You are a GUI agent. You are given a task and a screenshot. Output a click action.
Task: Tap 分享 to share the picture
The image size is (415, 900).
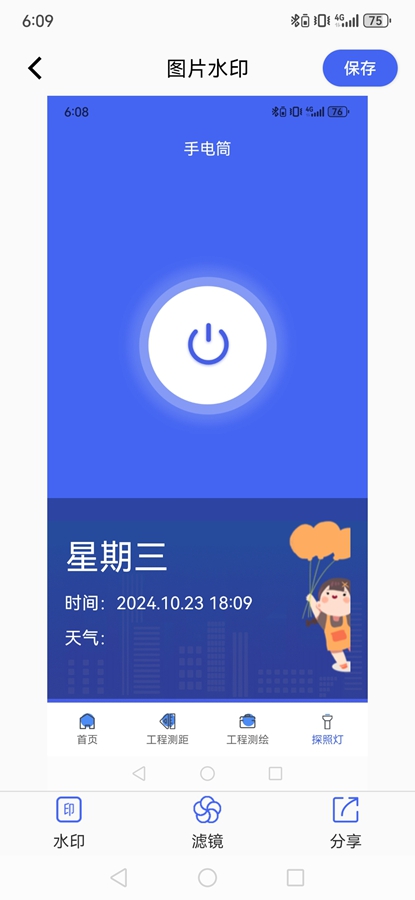(346, 823)
